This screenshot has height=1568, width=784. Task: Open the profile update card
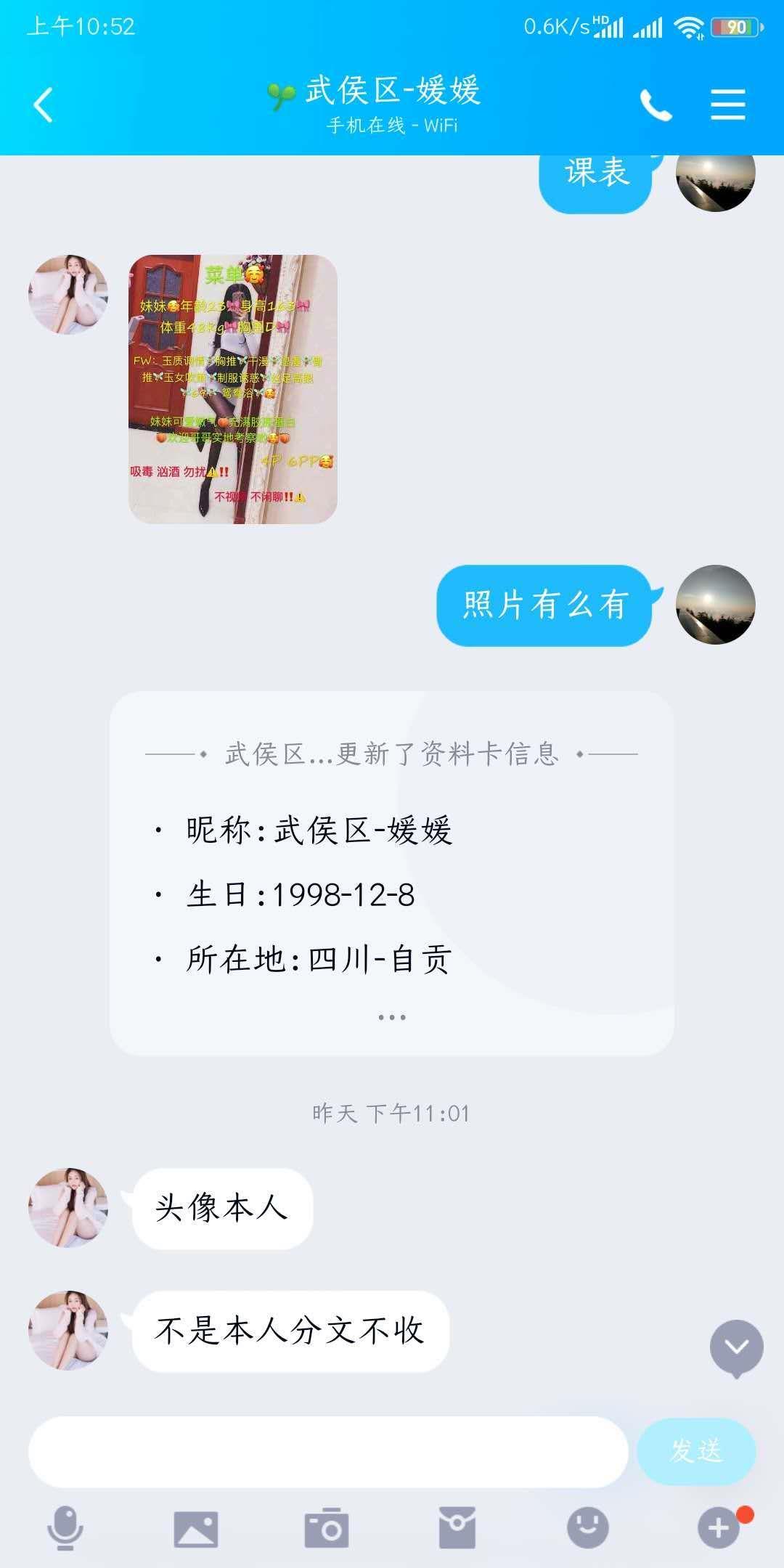pyautogui.click(x=391, y=873)
